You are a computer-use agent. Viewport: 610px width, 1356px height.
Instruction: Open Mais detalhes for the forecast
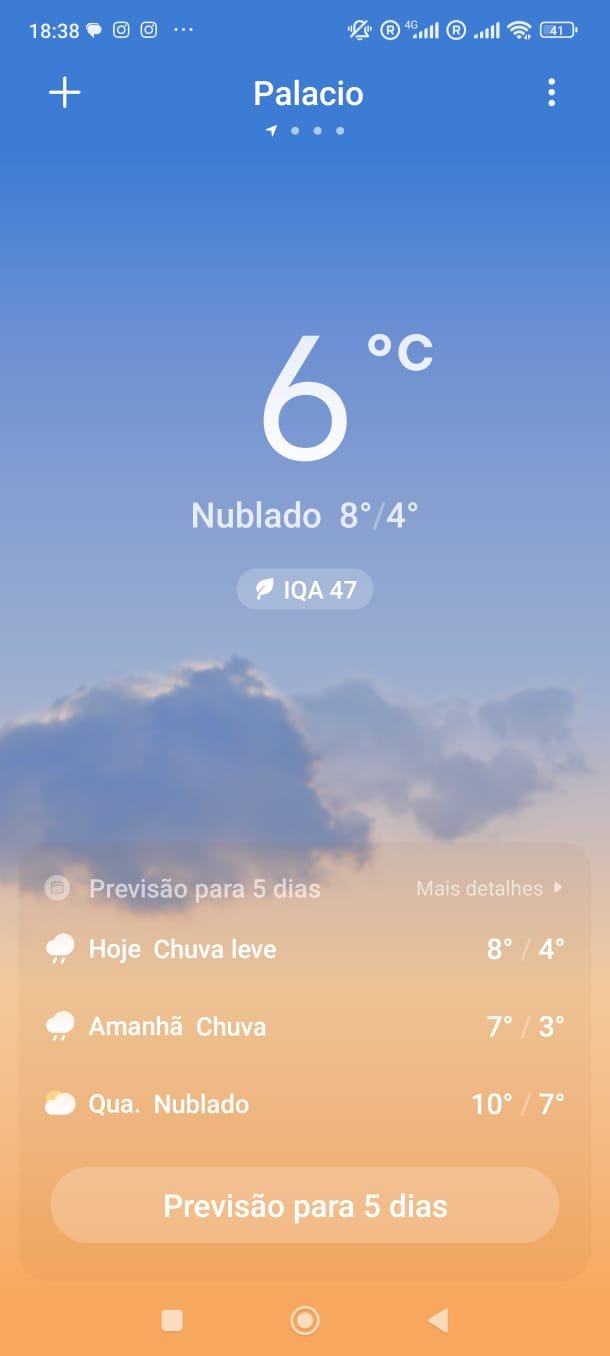[x=489, y=888]
